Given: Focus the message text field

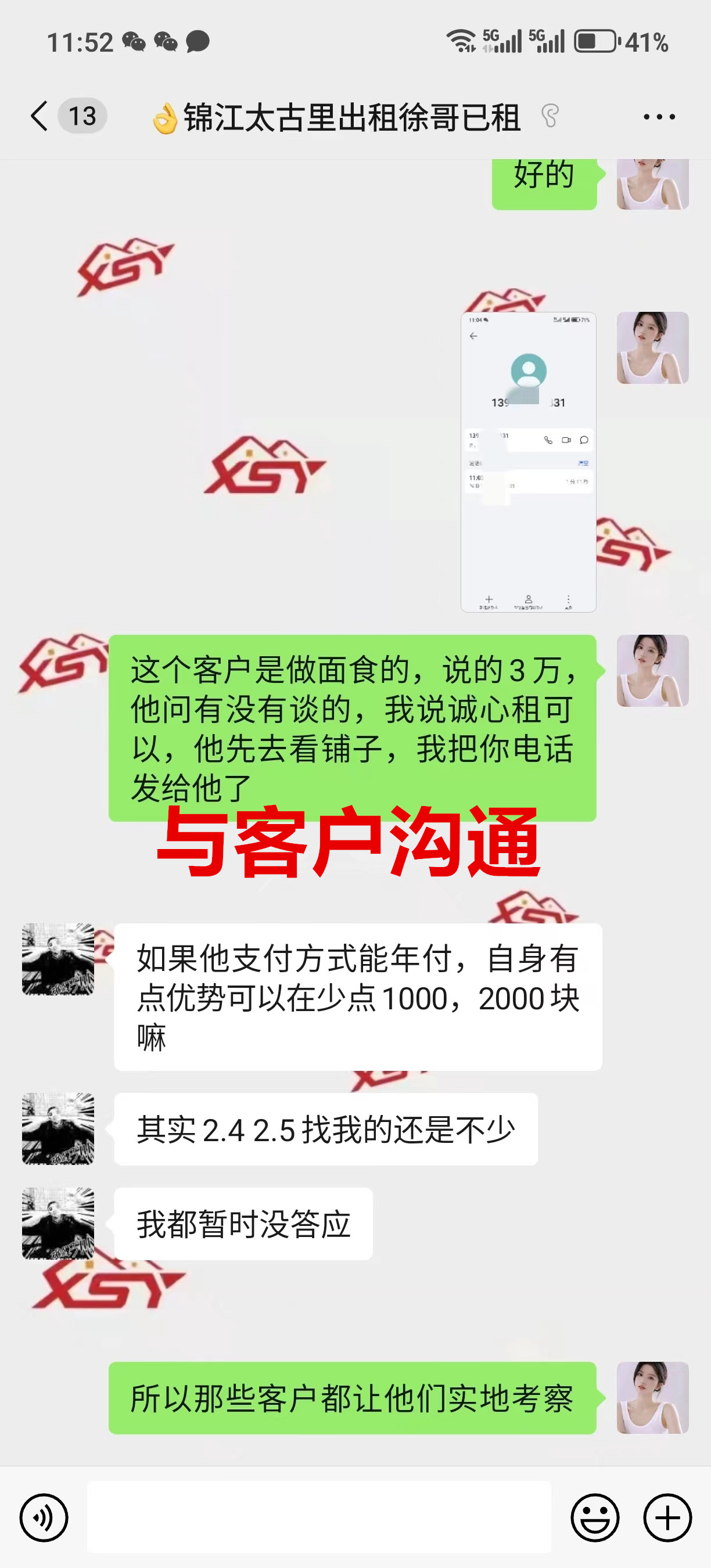Looking at the screenshot, I should [x=318, y=1517].
